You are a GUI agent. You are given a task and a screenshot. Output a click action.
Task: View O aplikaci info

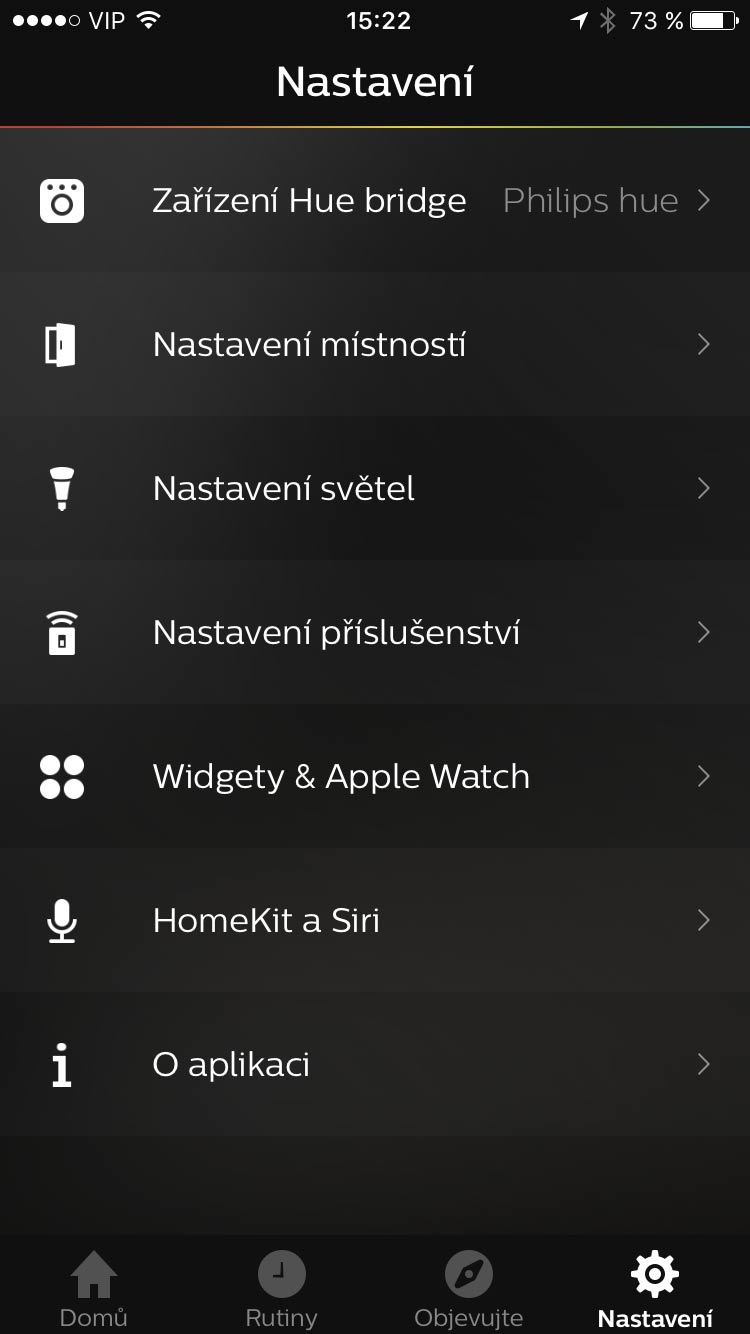coord(375,1065)
